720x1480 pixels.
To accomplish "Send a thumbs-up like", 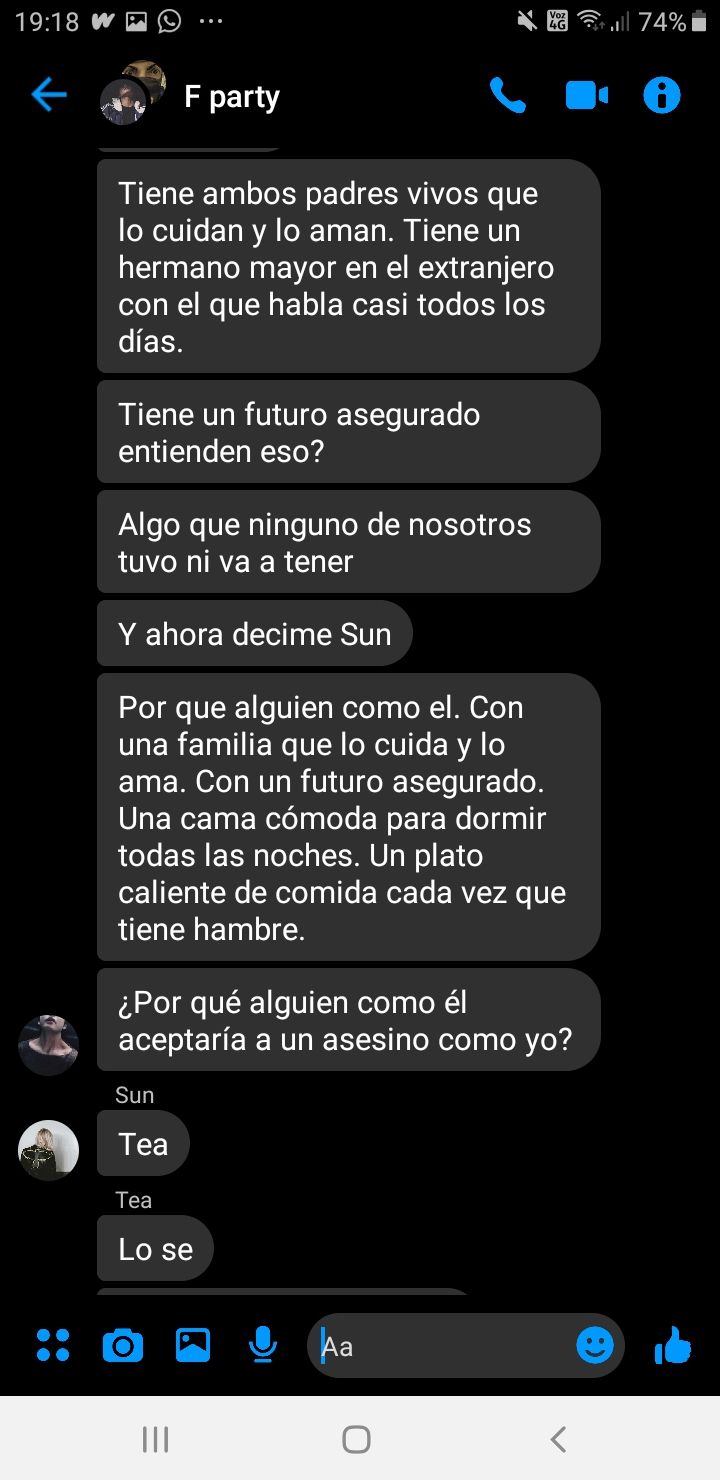I will click(x=673, y=1346).
